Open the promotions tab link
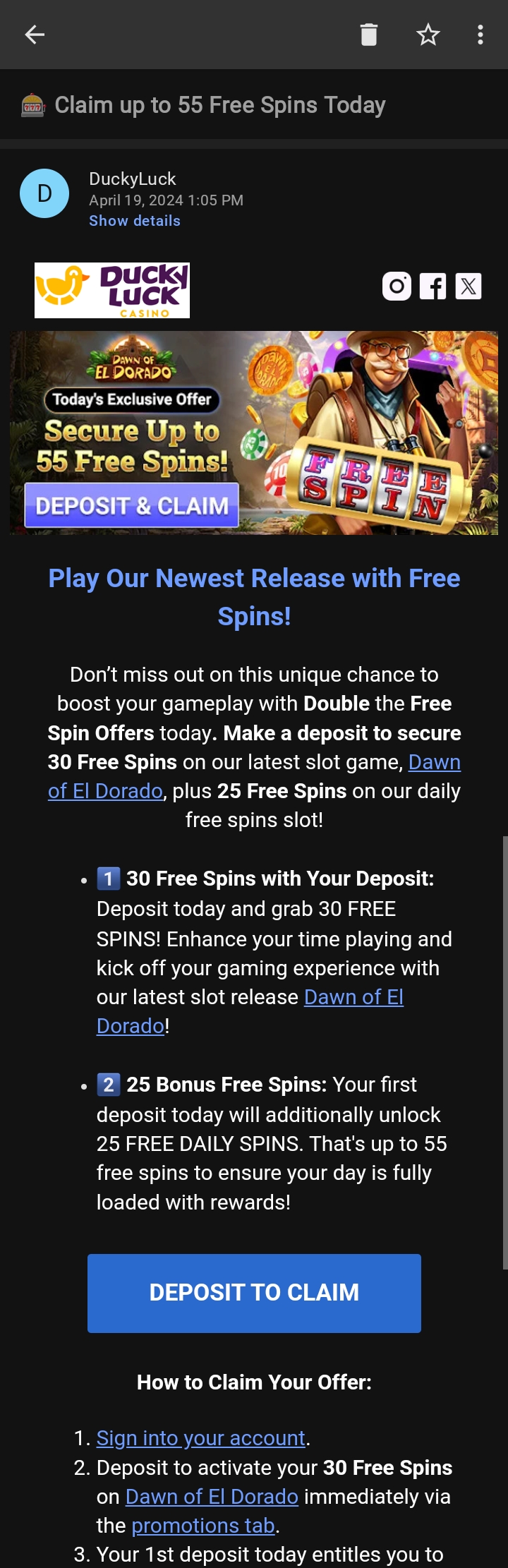The width and height of the screenshot is (508, 1568). coord(203,1526)
